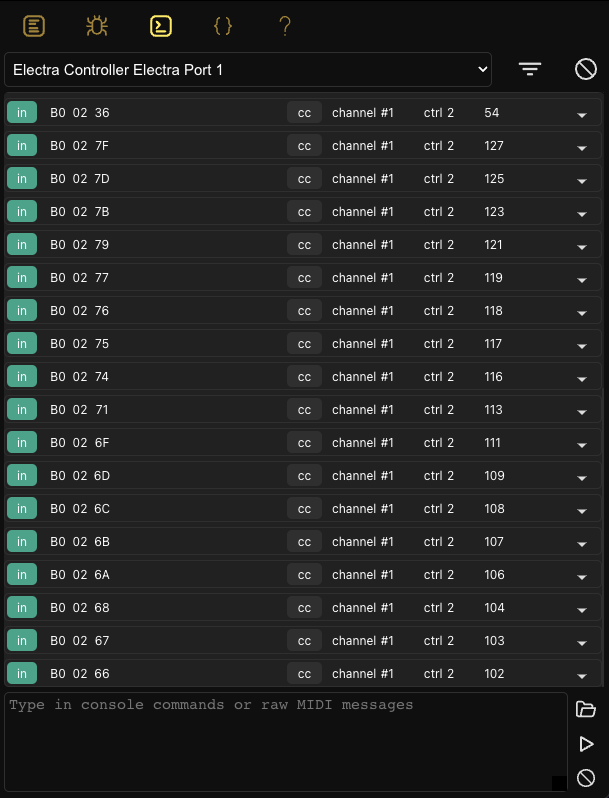Viewport: 609px width, 798px height.
Task: Expand the B0 02 66 message row
Action: coord(581,675)
